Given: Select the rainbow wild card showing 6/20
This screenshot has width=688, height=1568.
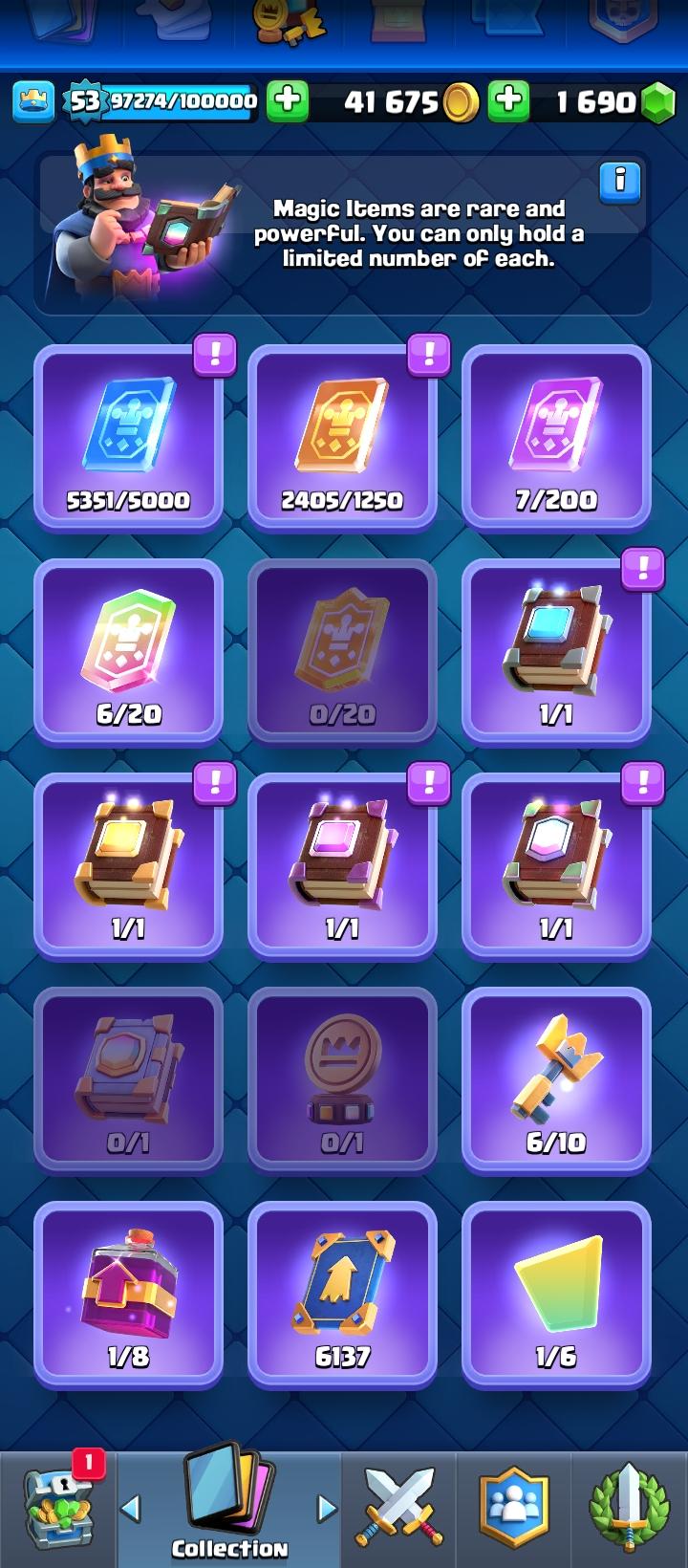Looking at the screenshot, I should click(128, 651).
